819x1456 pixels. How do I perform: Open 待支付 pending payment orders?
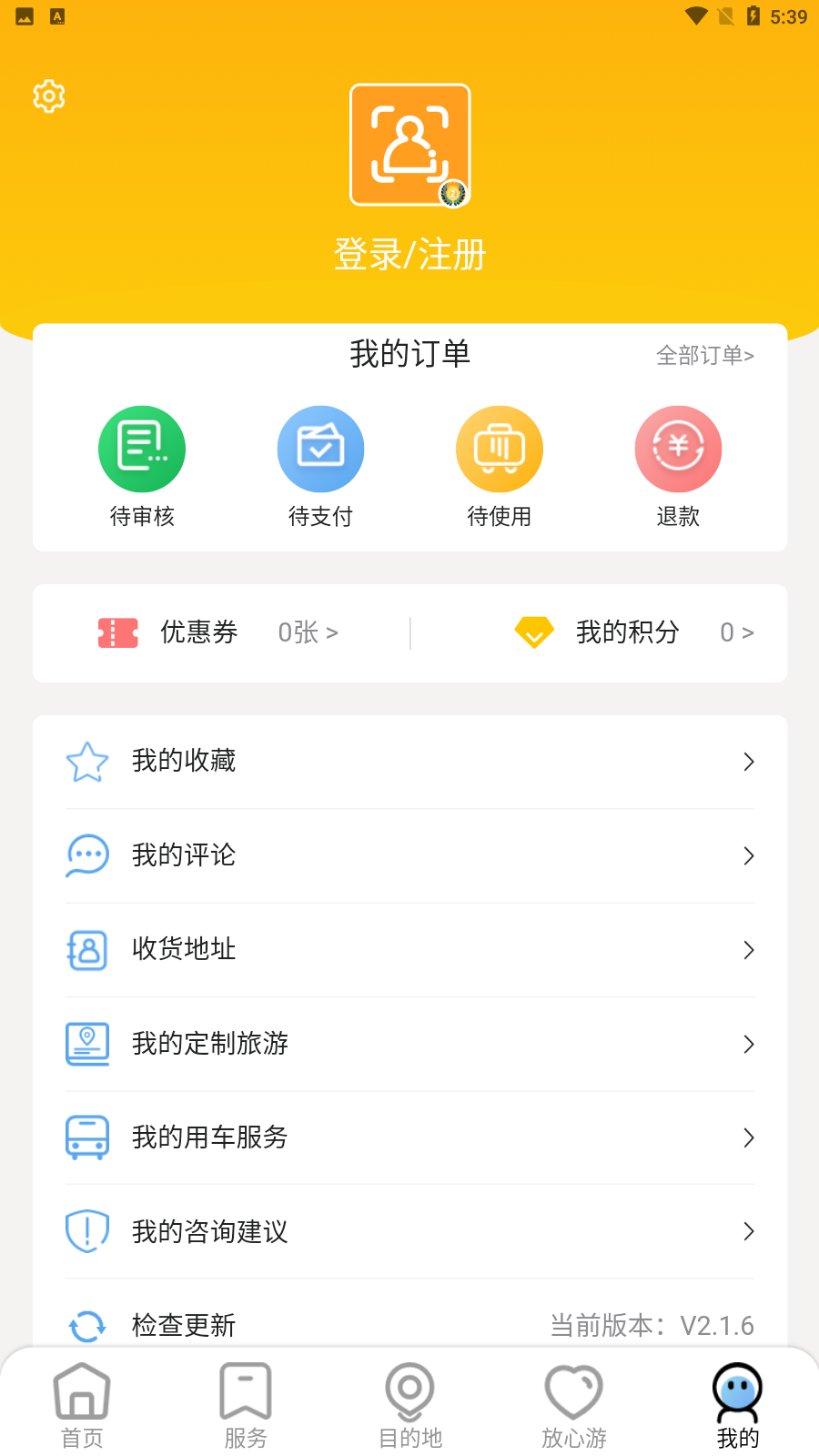click(320, 449)
